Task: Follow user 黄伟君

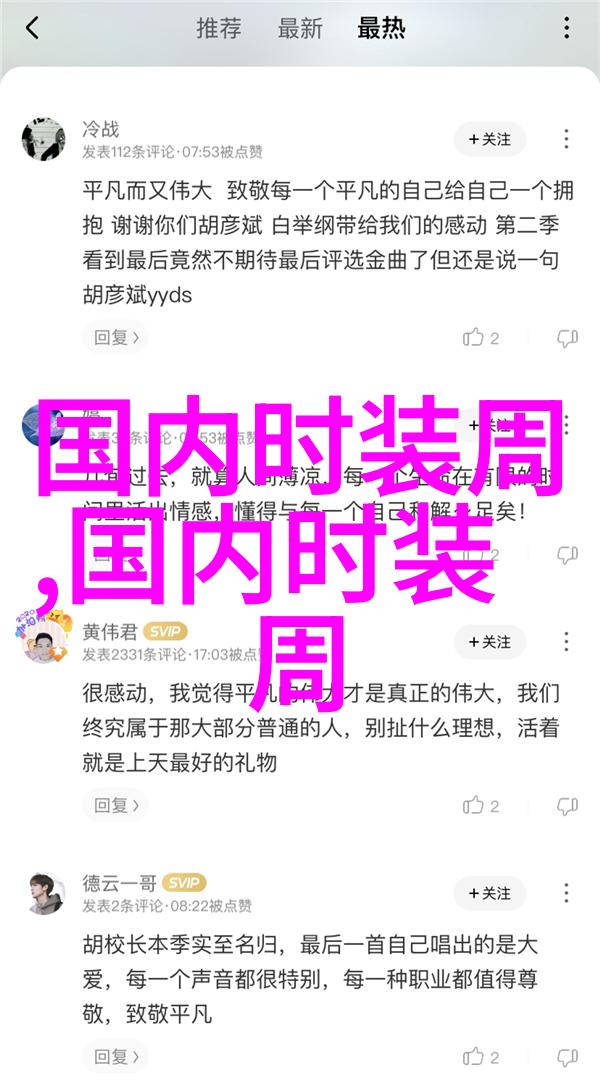Action: (x=489, y=642)
